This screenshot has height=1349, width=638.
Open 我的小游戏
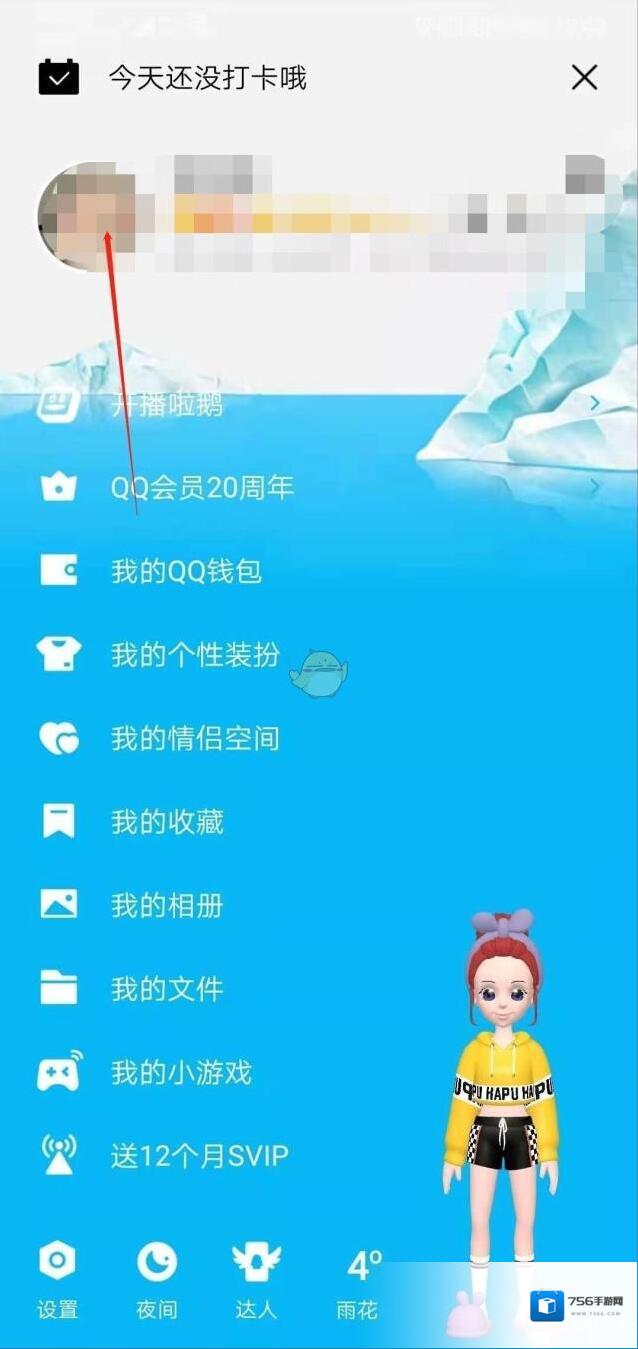[x=181, y=1073]
